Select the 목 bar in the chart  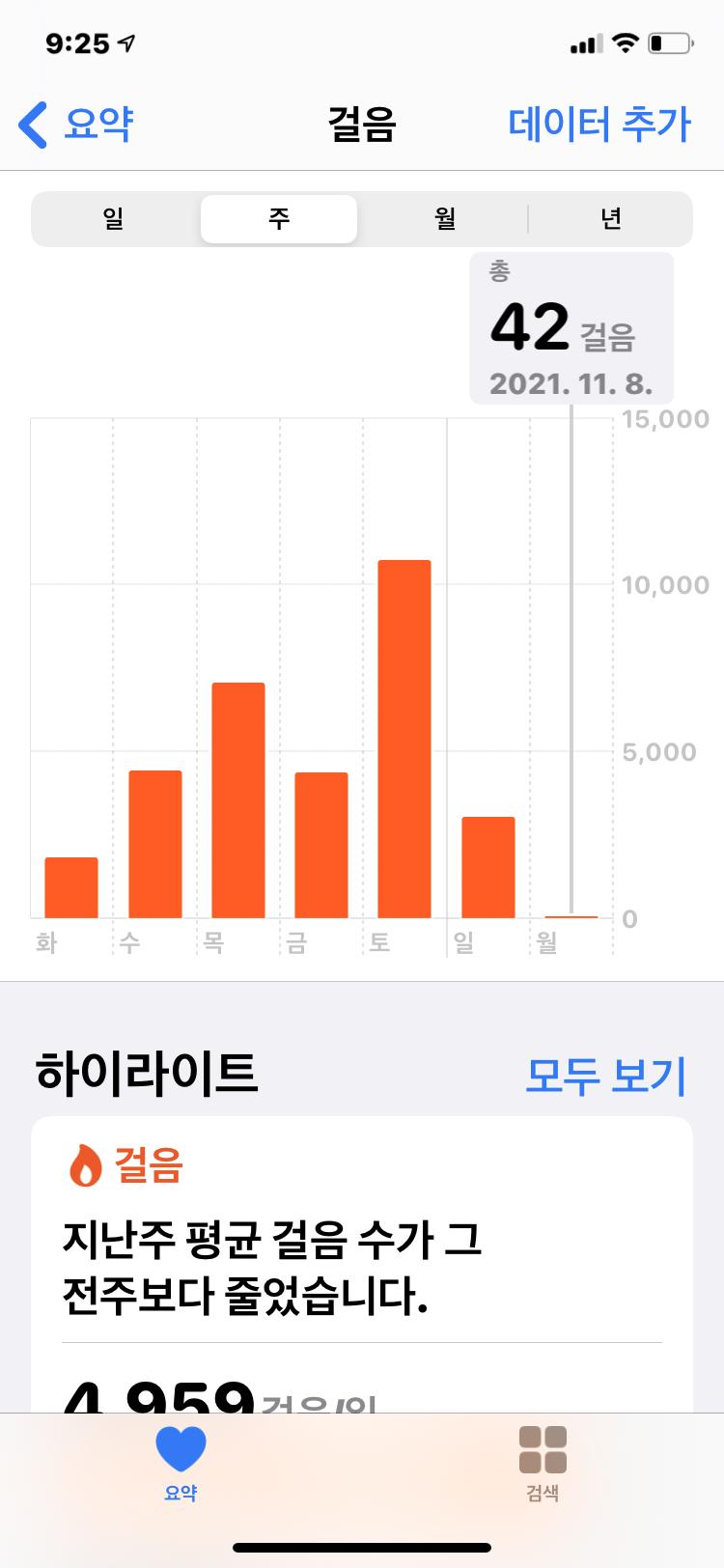point(237,799)
